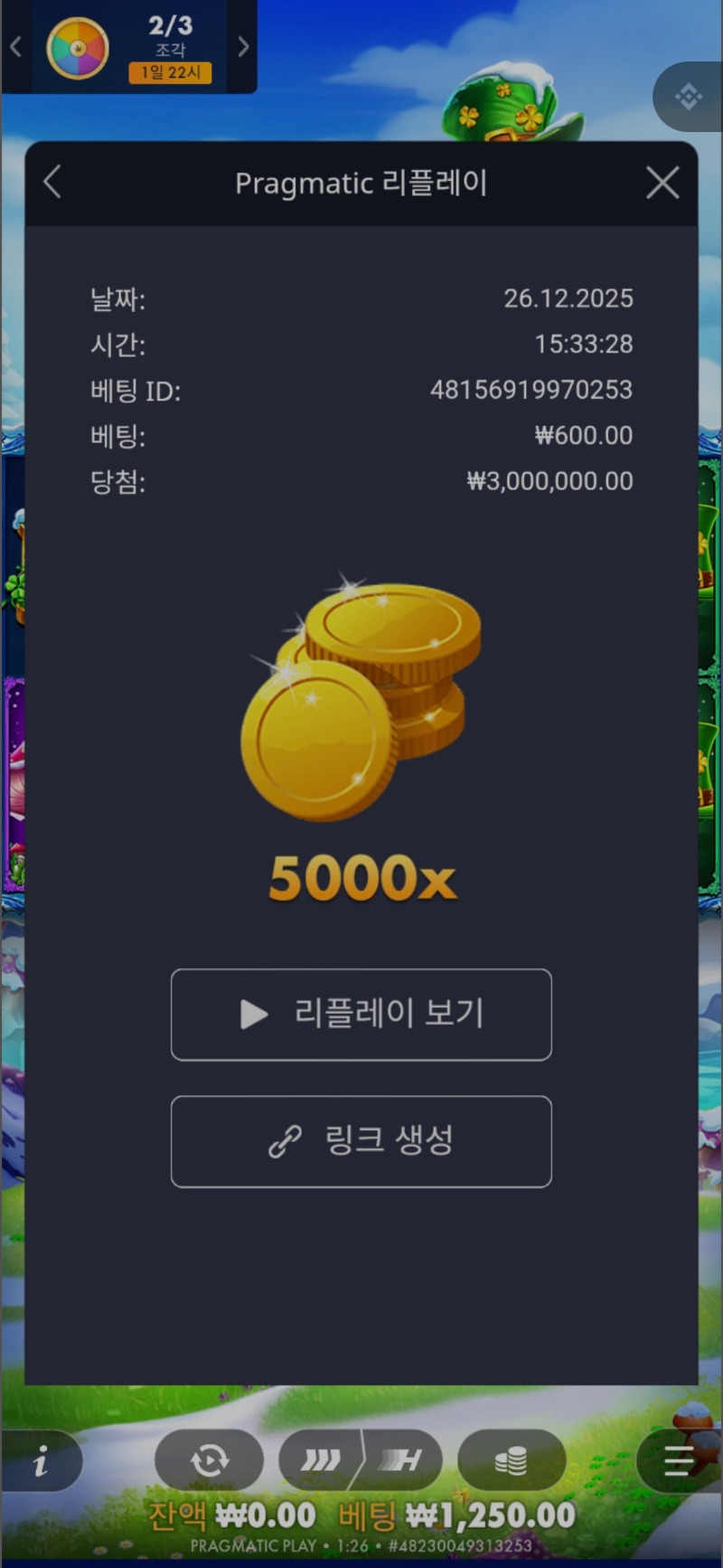Show the next promo banner
This screenshot has height=1568, width=723.
click(x=243, y=47)
